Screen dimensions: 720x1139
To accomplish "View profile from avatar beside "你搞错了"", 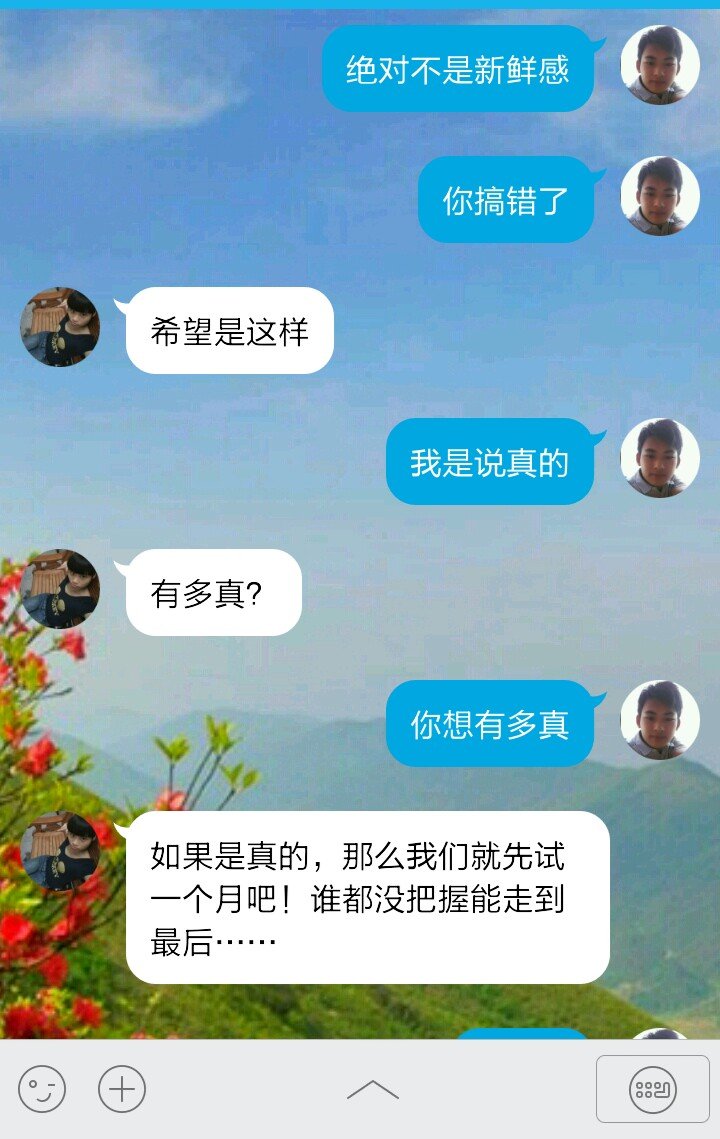I will click(659, 196).
